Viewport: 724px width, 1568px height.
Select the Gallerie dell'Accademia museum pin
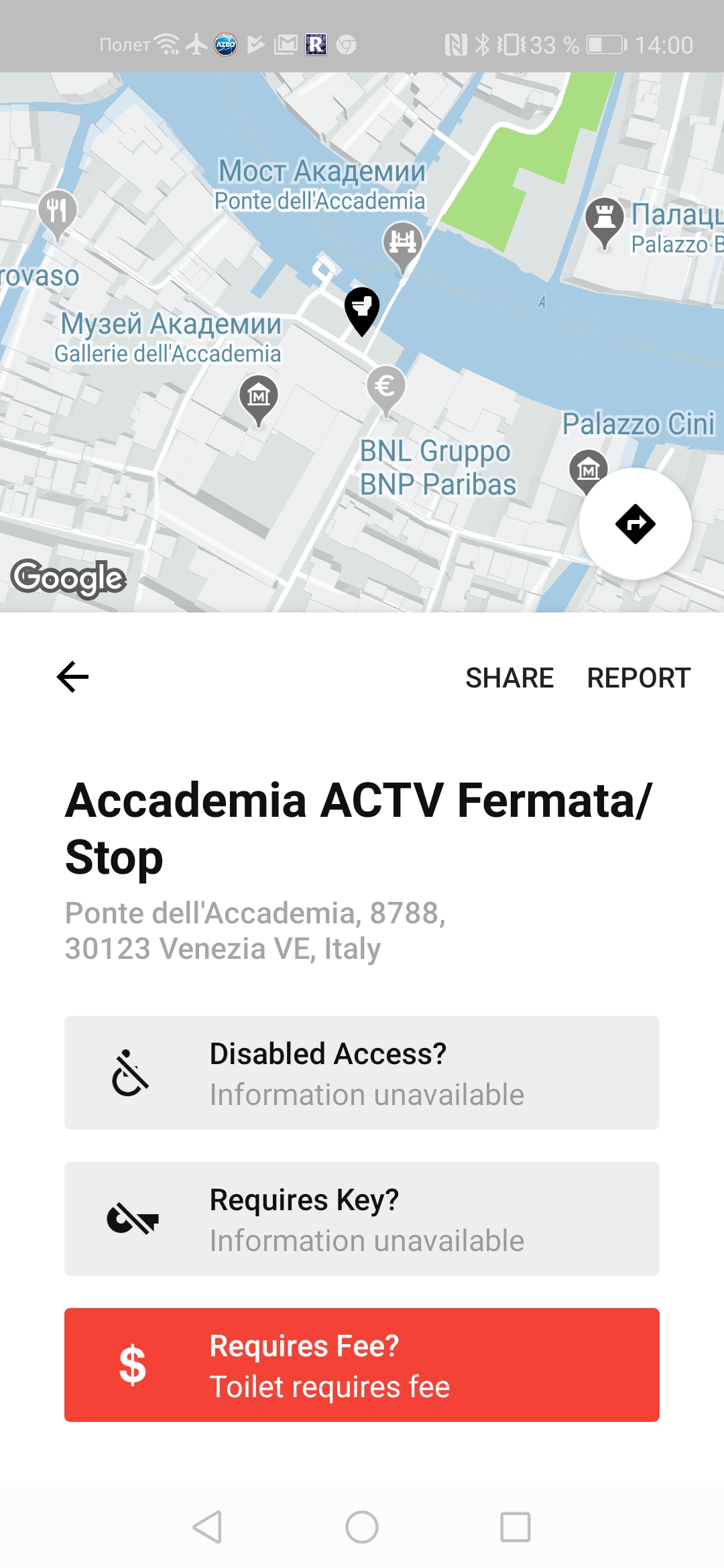pyautogui.click(x=259, y=397)
